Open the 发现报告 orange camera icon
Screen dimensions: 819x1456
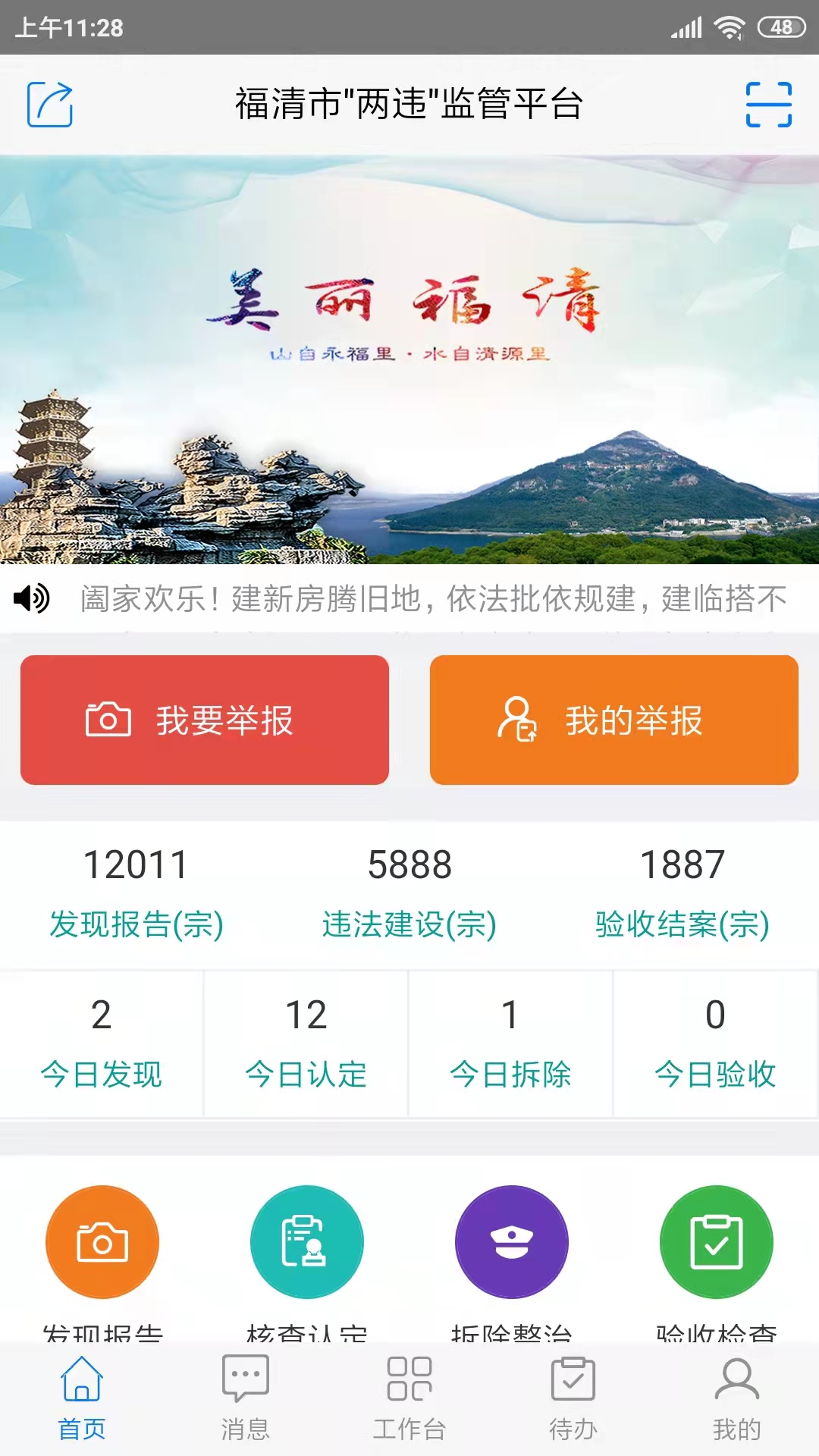point(102,1242)
